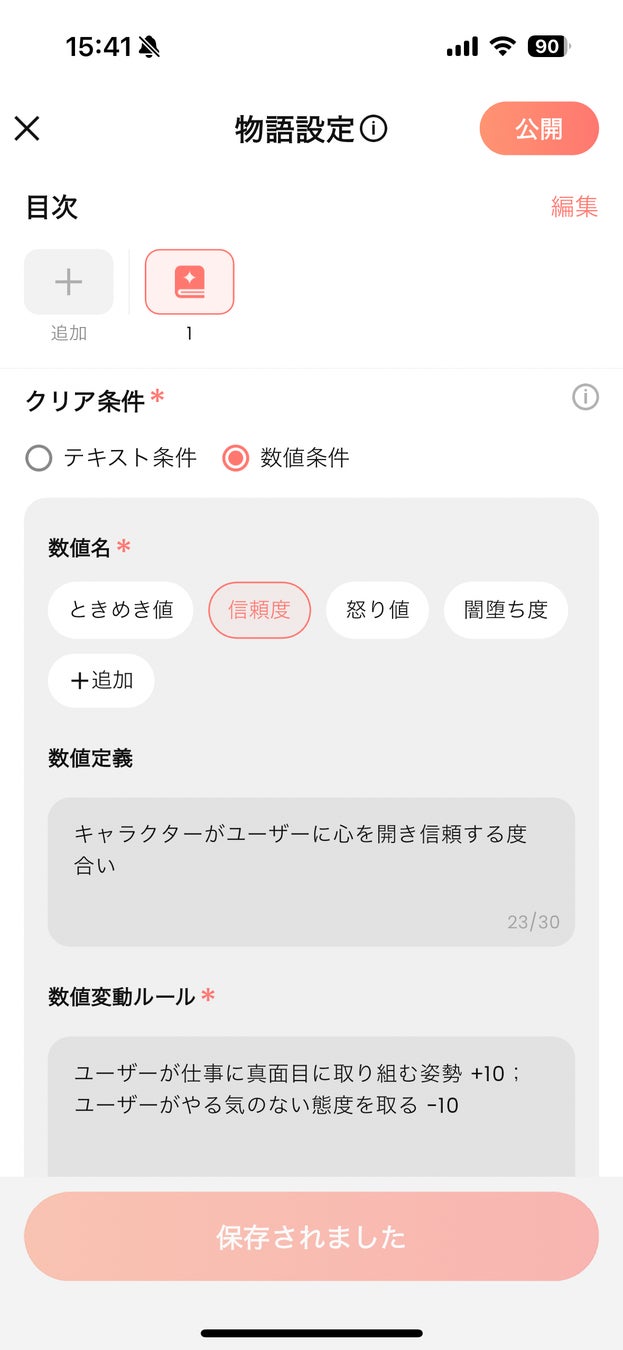Close the 物語設定 screen

(27, 128)
